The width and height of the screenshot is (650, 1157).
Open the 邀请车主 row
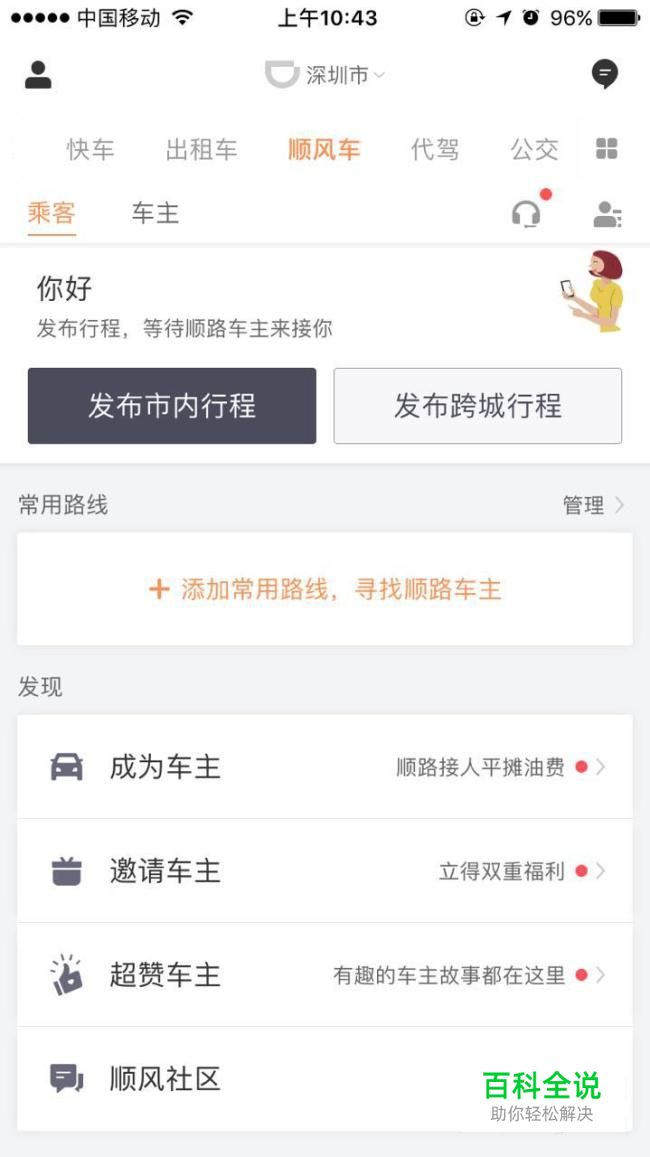325,871
